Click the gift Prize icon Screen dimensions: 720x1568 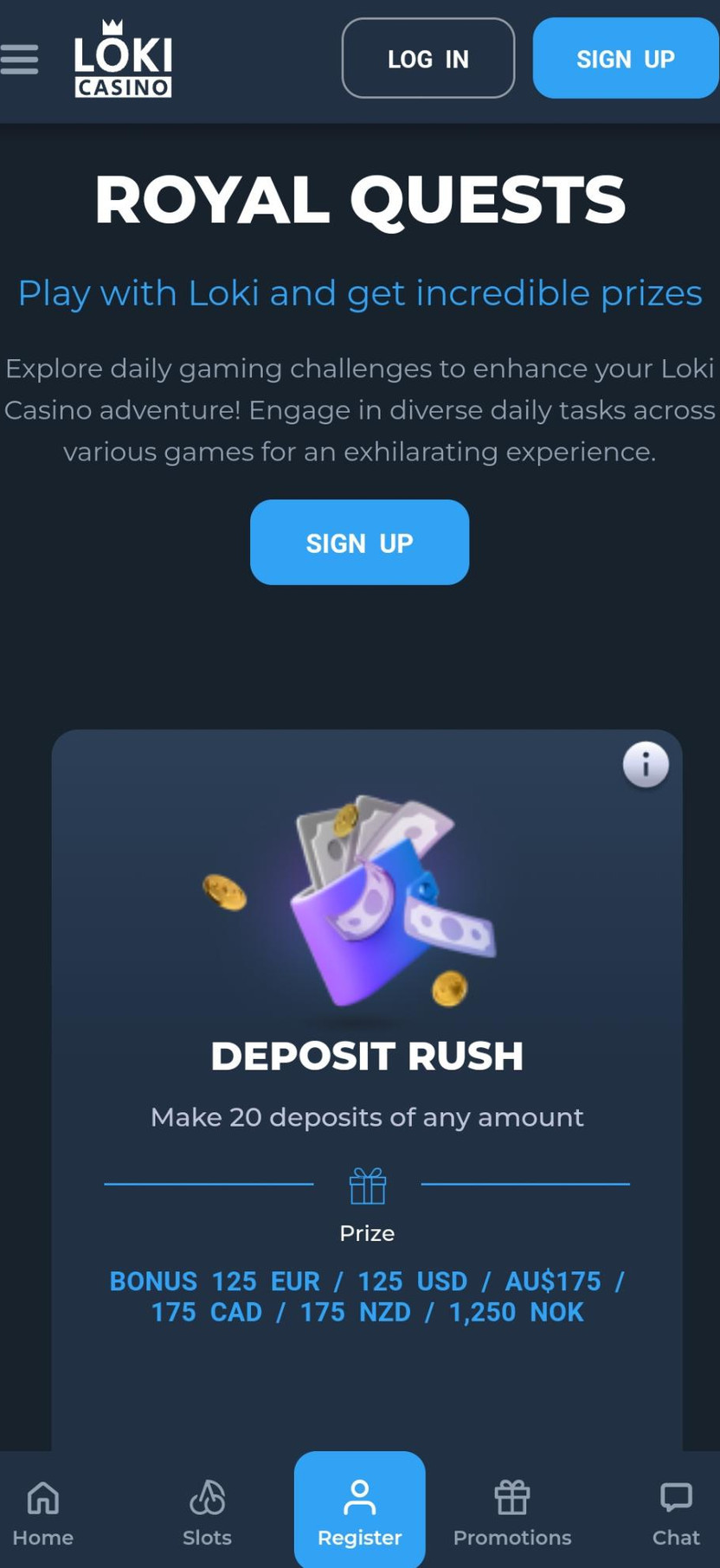click(366, 1187)
